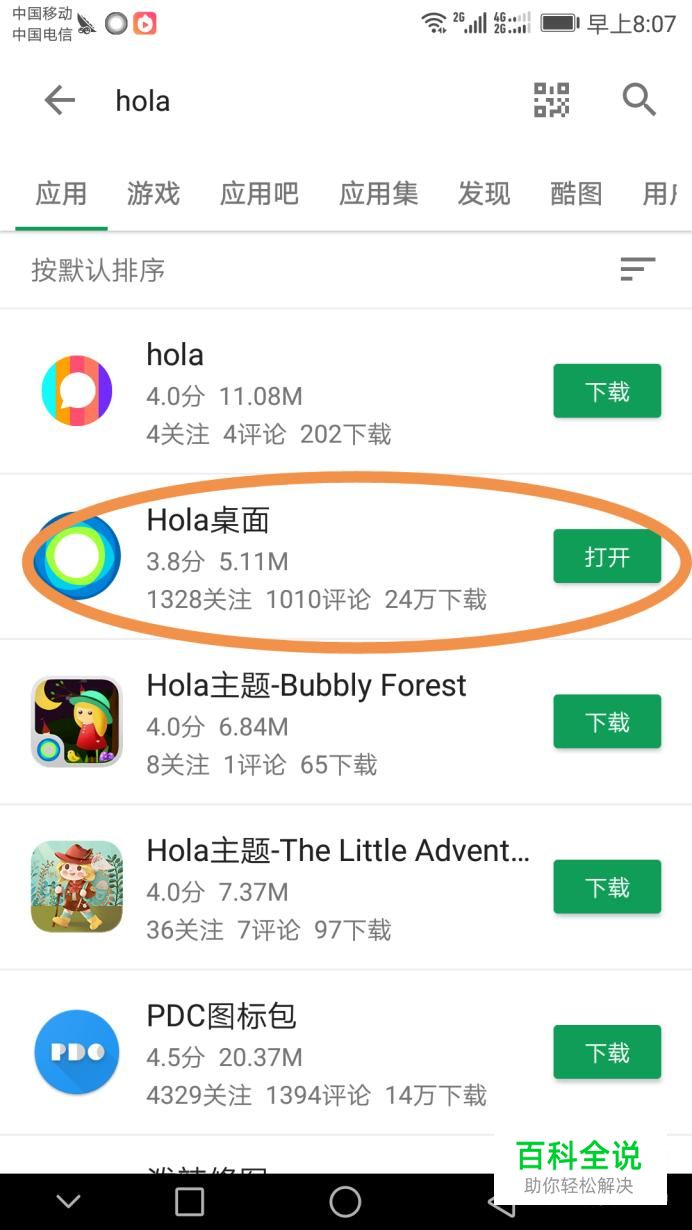Viewport: 692px width, 1230px height.
Task: Open the QR code scanner
Action: coord(551,101)
